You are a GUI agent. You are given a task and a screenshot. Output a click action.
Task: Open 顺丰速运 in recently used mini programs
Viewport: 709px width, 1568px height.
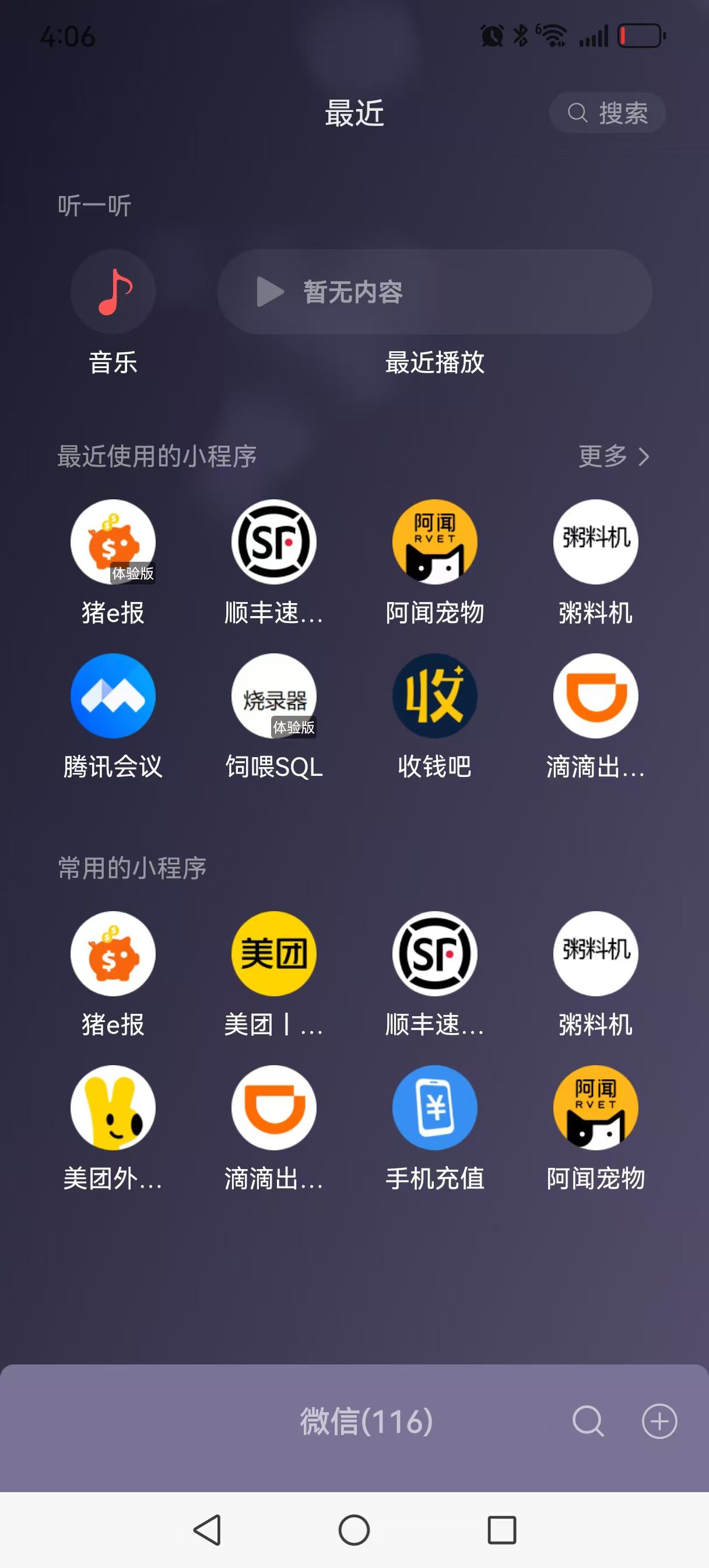[x=273, y=542]
